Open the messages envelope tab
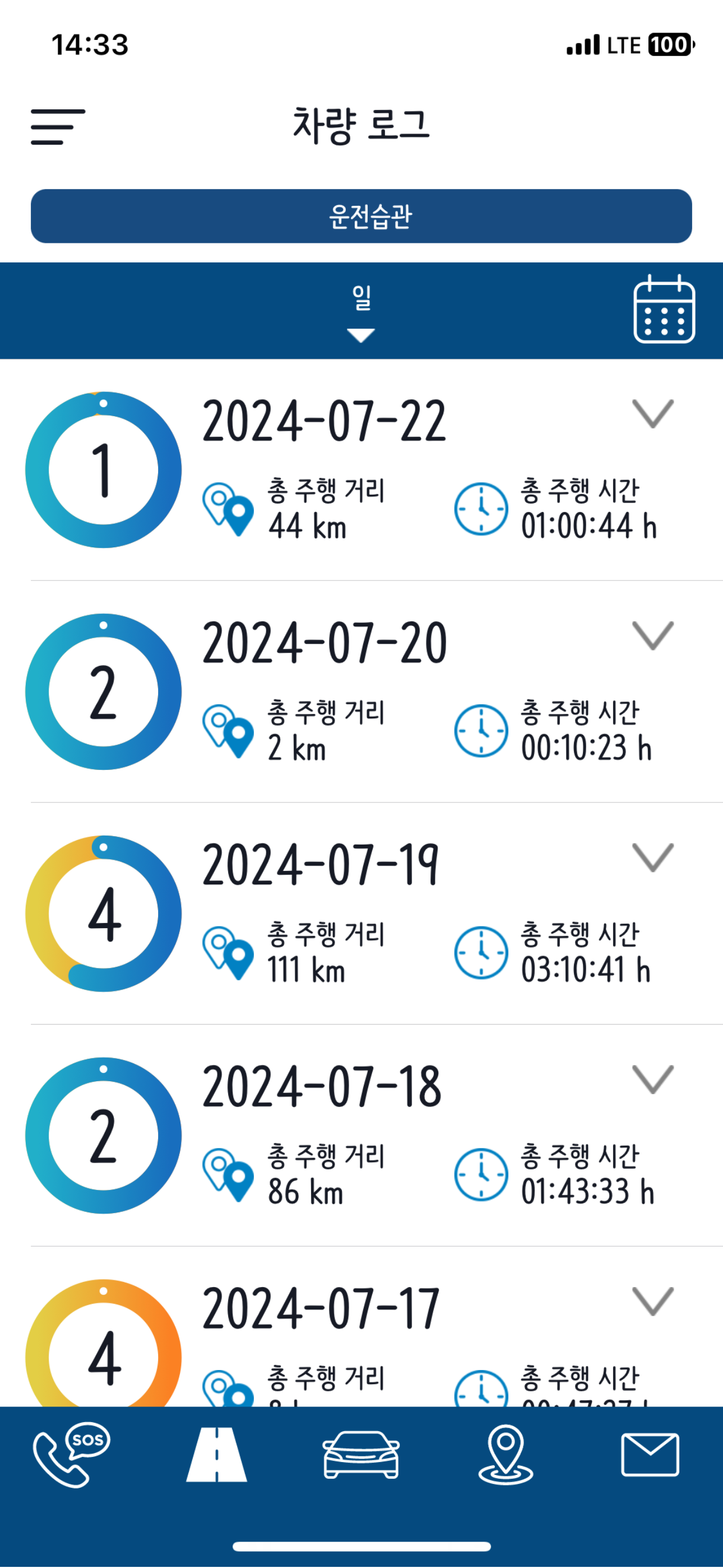Viewport: 723px width, 1568px height. 650,1455
